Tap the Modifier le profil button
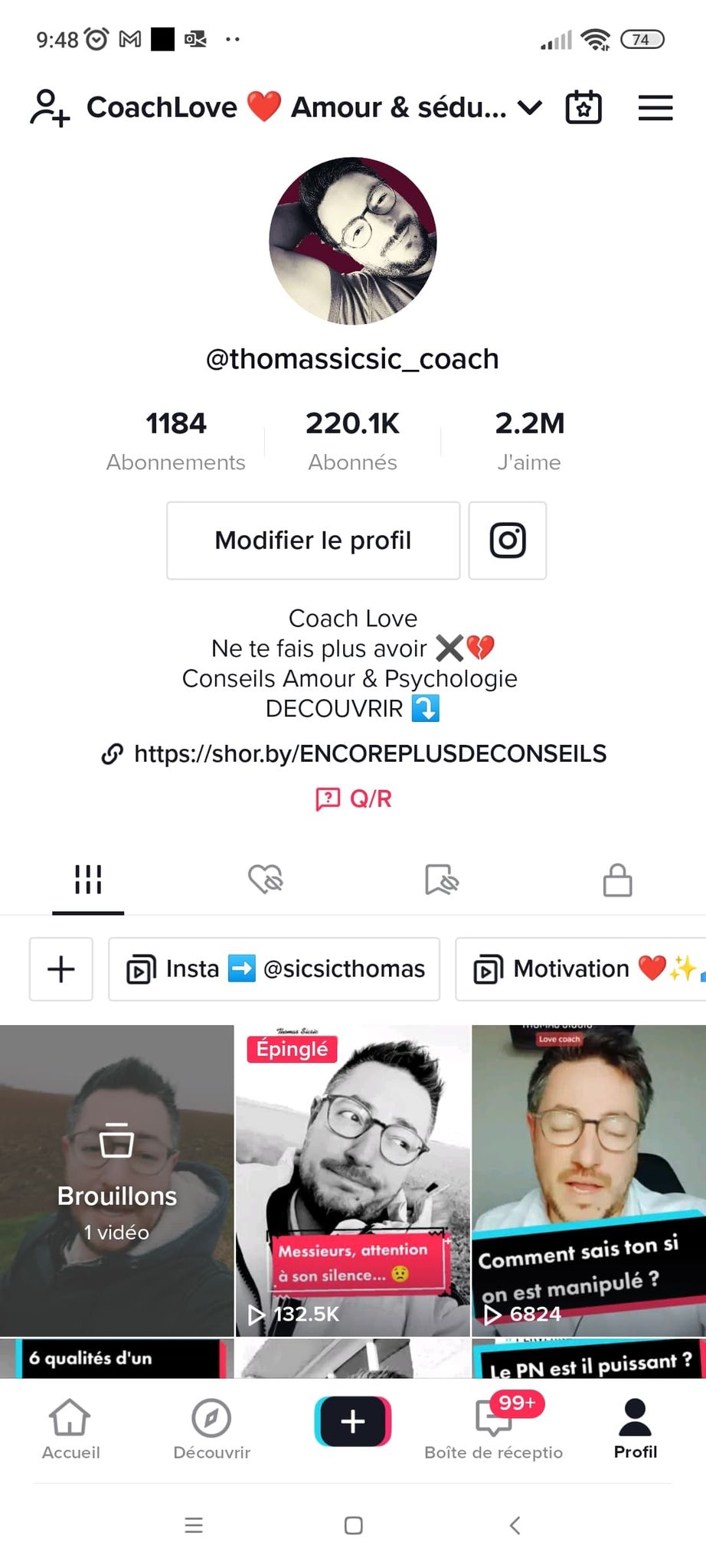 312,540
